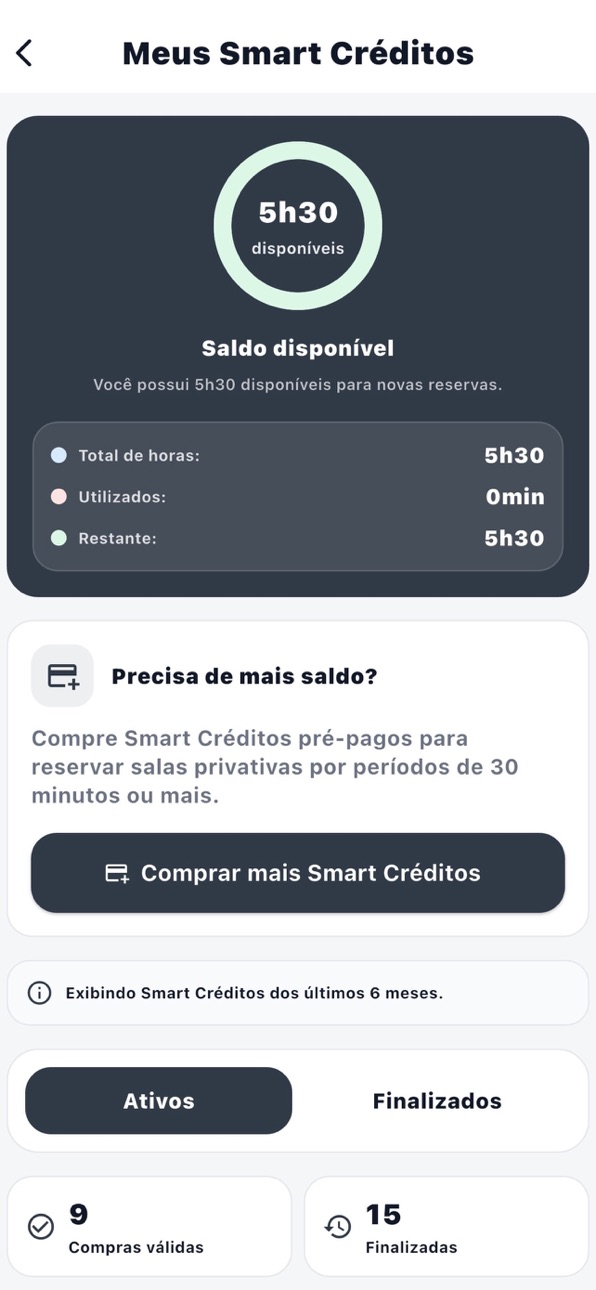The height and width of the screenshot is (1290, 596).
Task: Tap Comprar mais Smart Créditos button
Action: click(298, 873)
